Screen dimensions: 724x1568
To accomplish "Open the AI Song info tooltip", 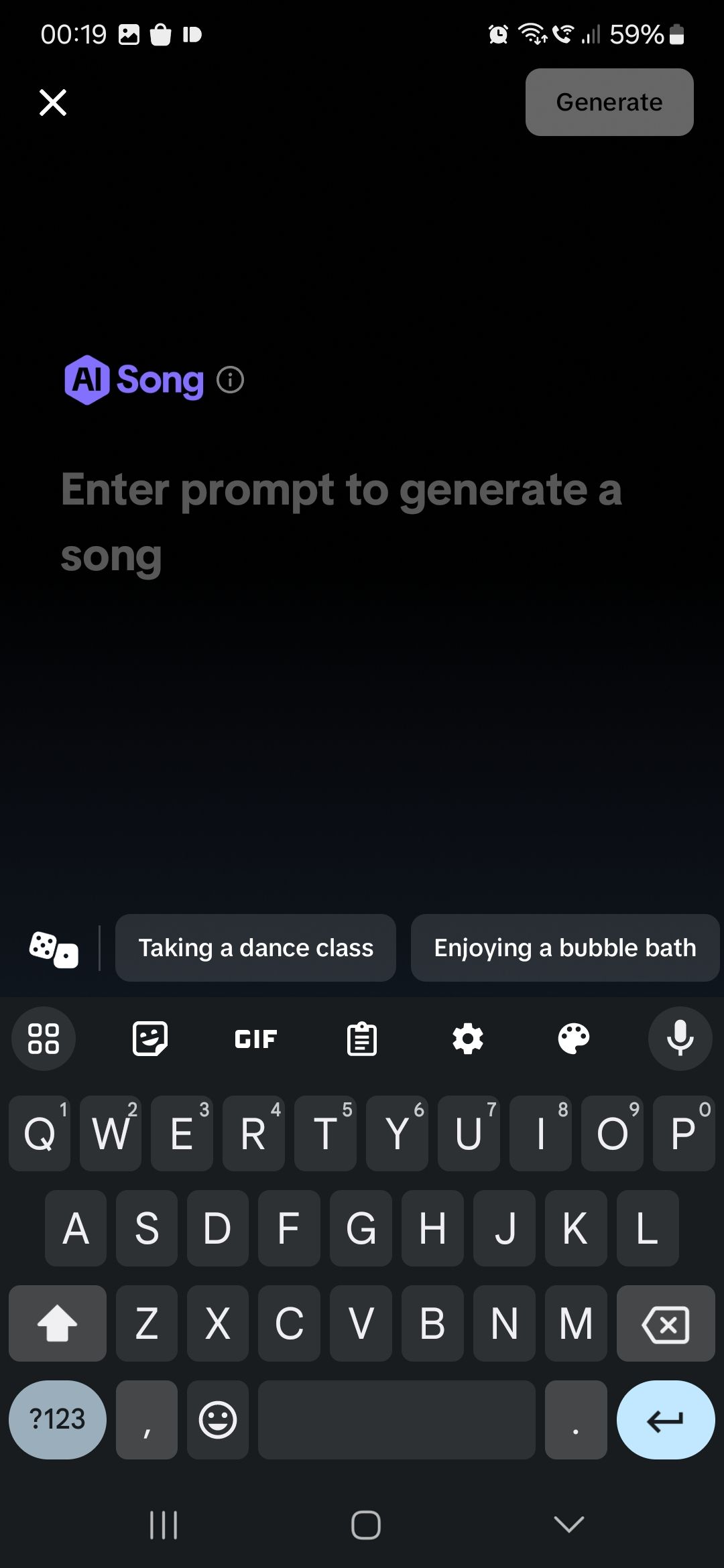I will [x=231, y=380].
